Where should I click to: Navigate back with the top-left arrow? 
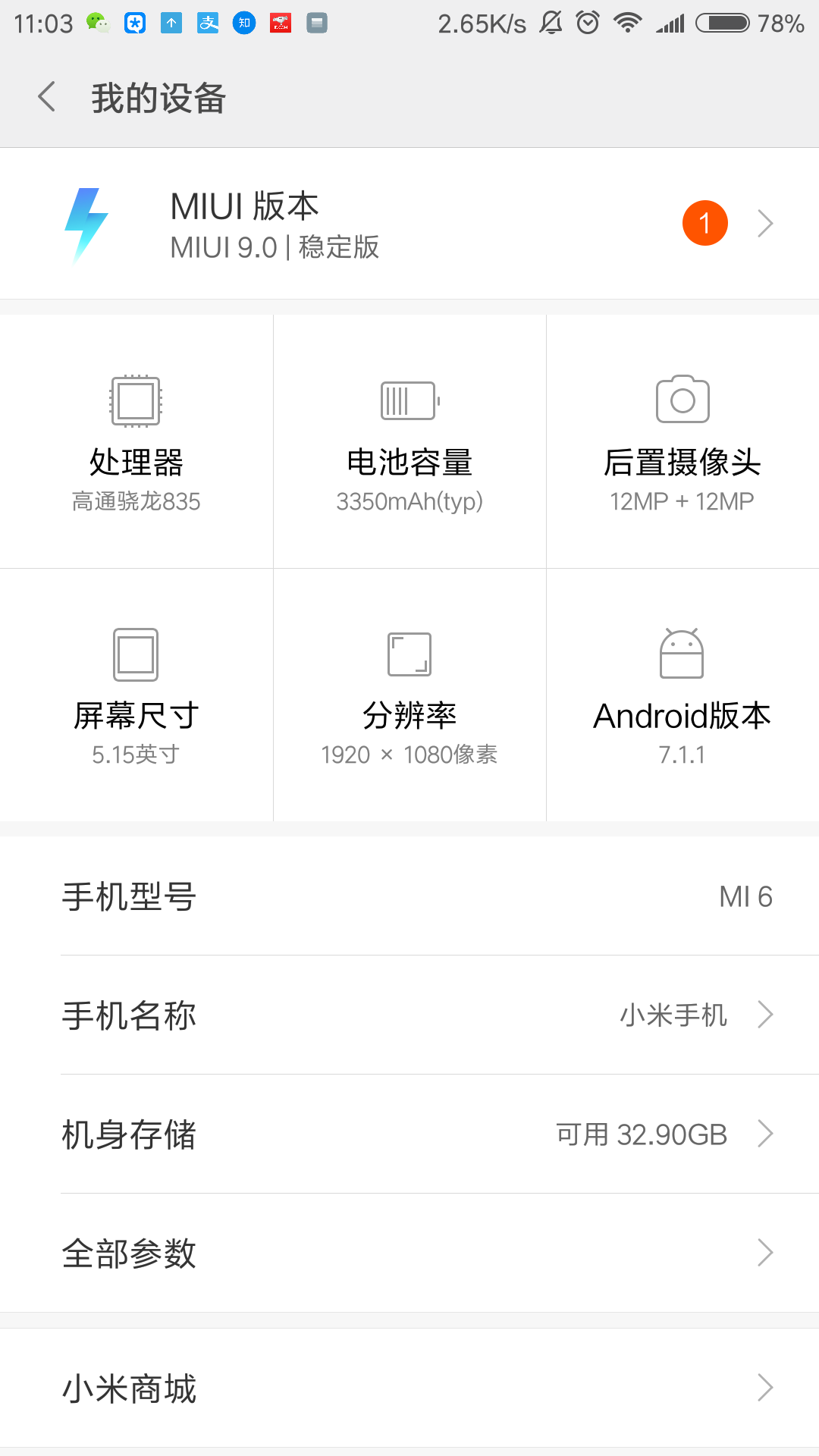click(x=45, y=98)
